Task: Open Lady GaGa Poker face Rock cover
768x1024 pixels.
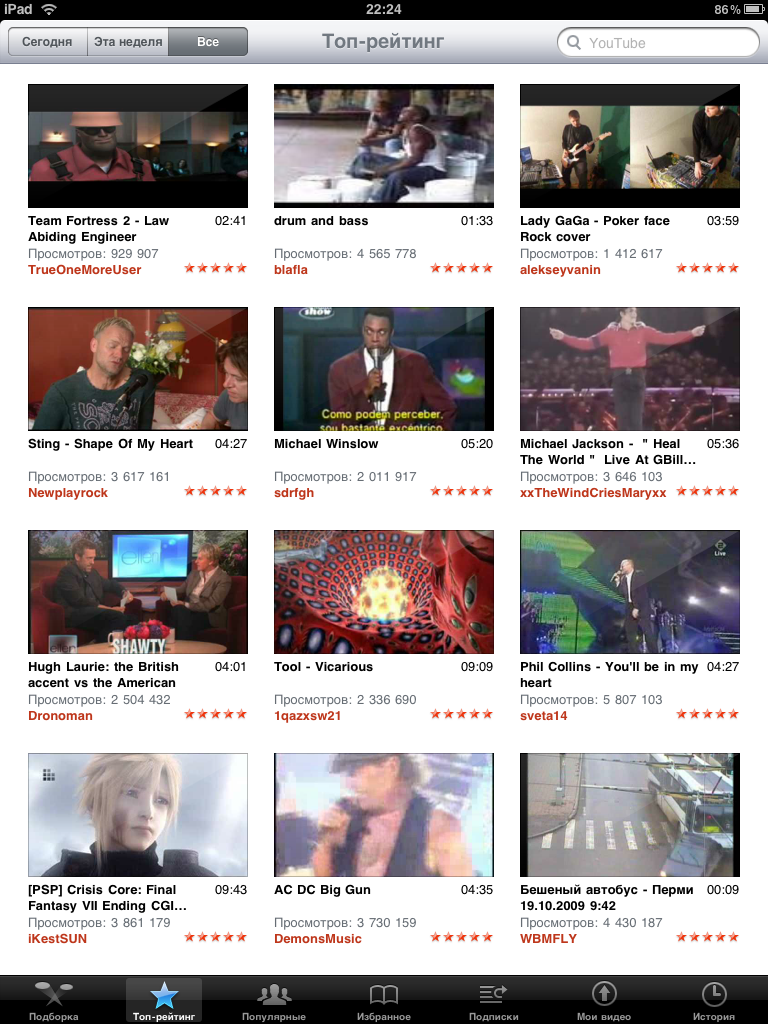Action: tap(630, 146)
